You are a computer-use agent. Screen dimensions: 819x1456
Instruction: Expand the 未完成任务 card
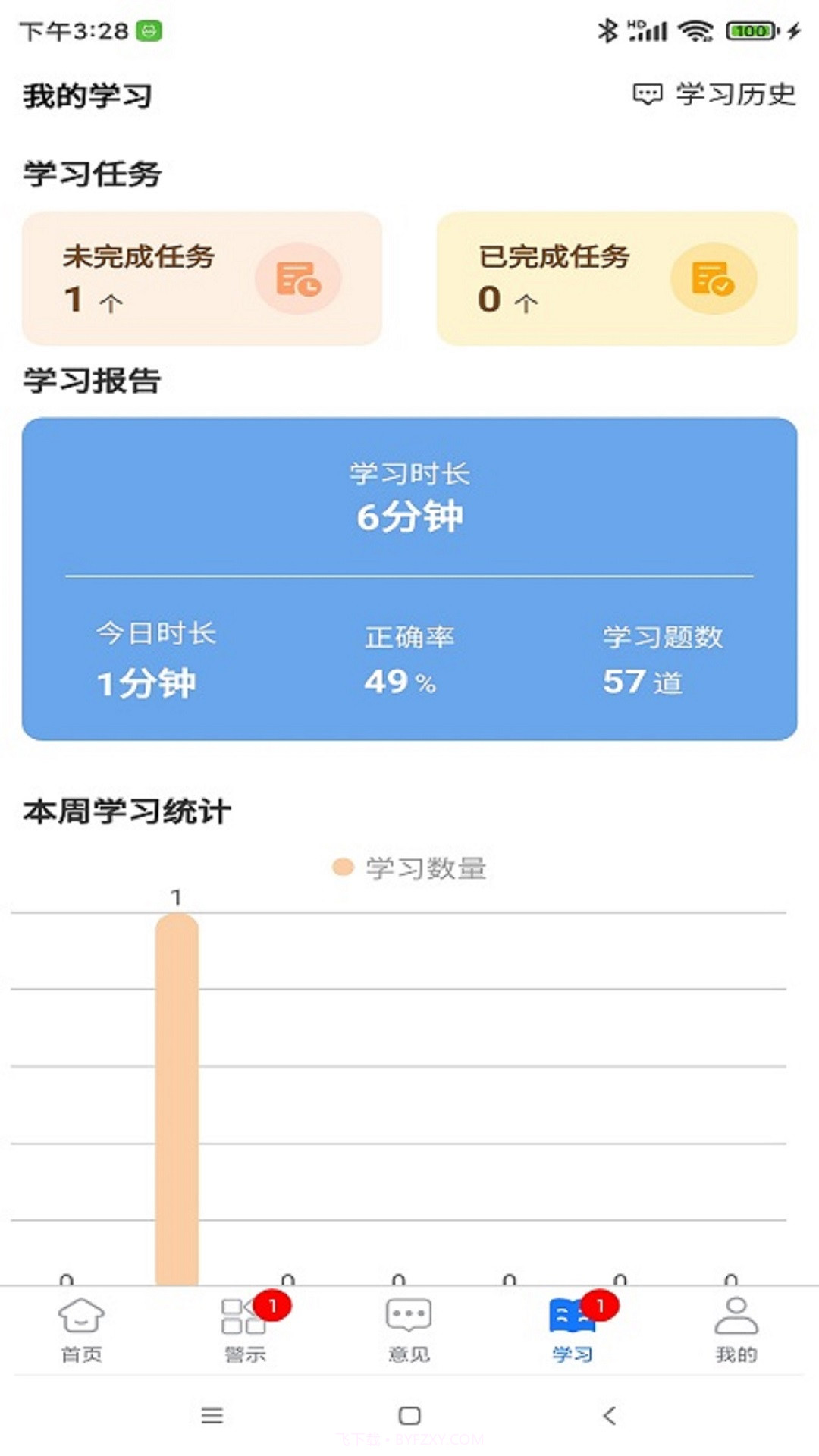click(x=205, y=278)
